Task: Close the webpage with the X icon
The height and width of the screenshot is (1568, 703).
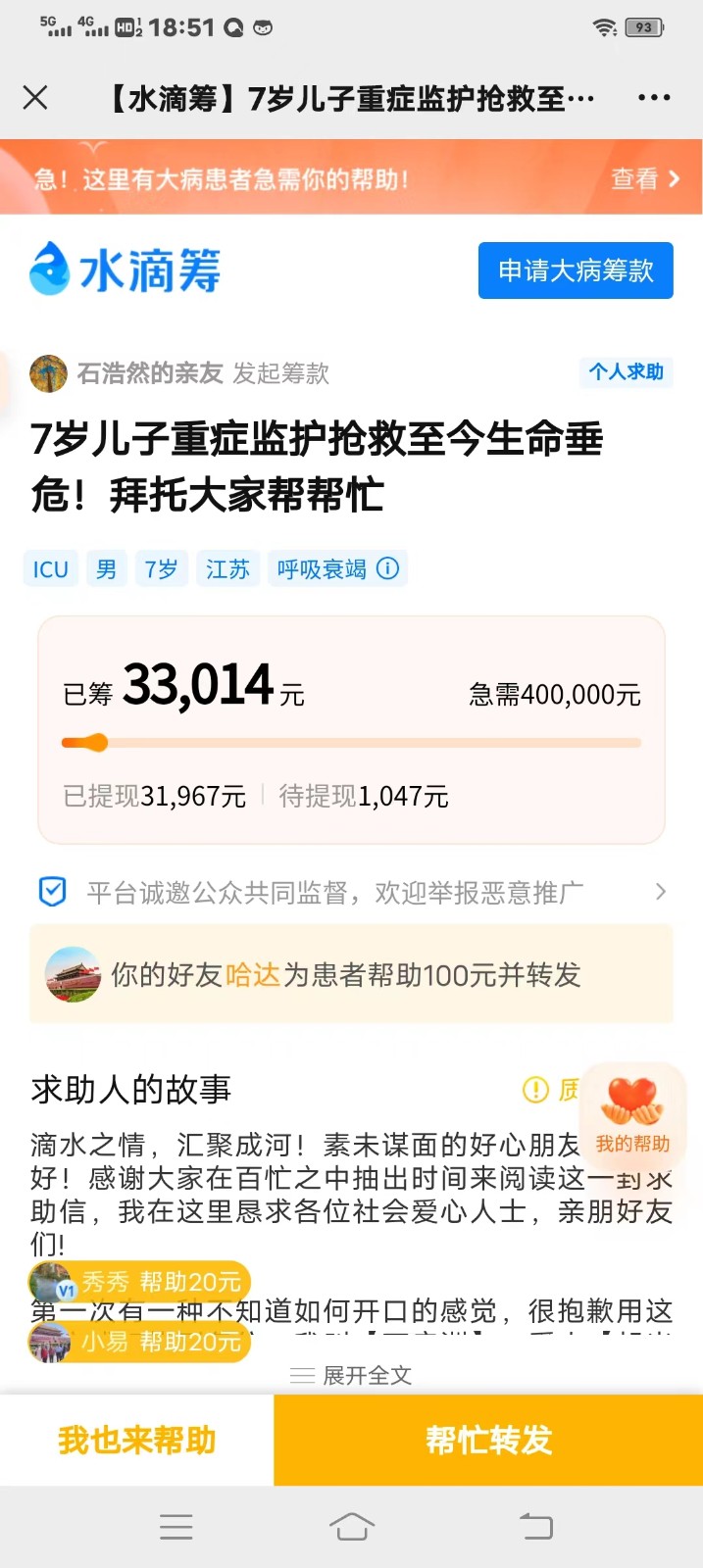Action: tap(35, 97)
